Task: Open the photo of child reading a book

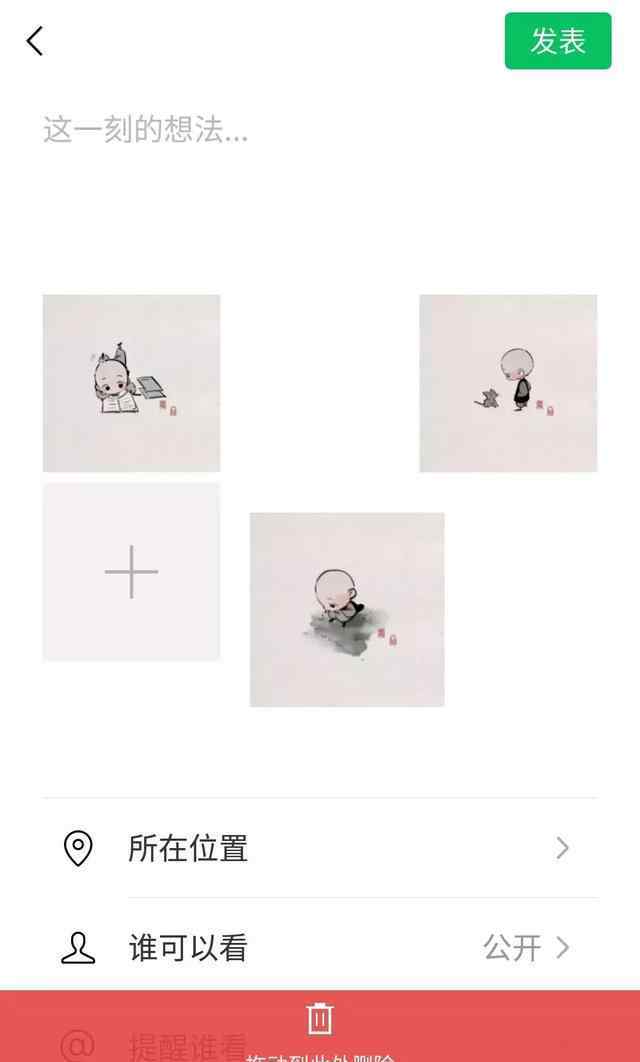Action: pos(131,383)
